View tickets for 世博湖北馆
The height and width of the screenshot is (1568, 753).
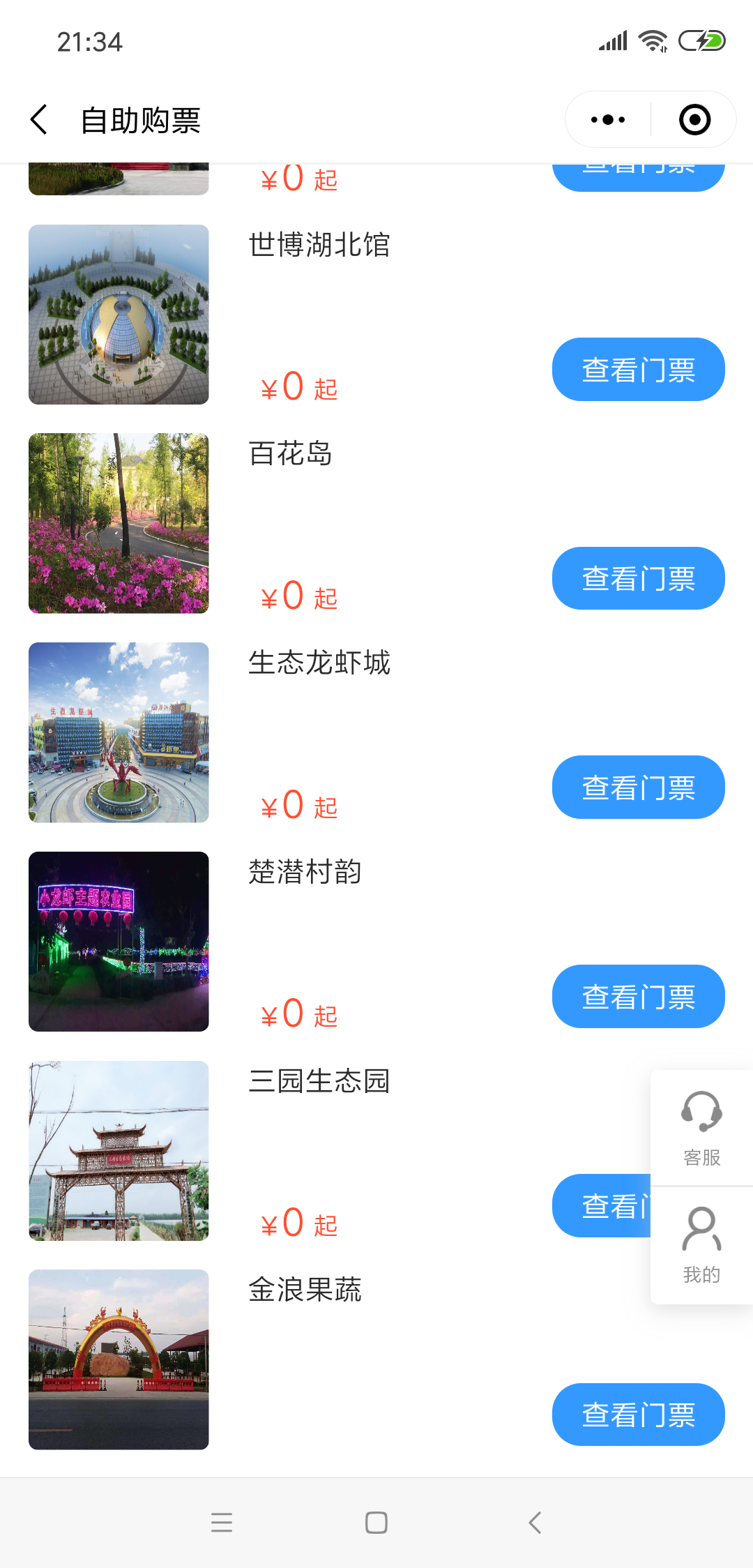tap(638, 370)
